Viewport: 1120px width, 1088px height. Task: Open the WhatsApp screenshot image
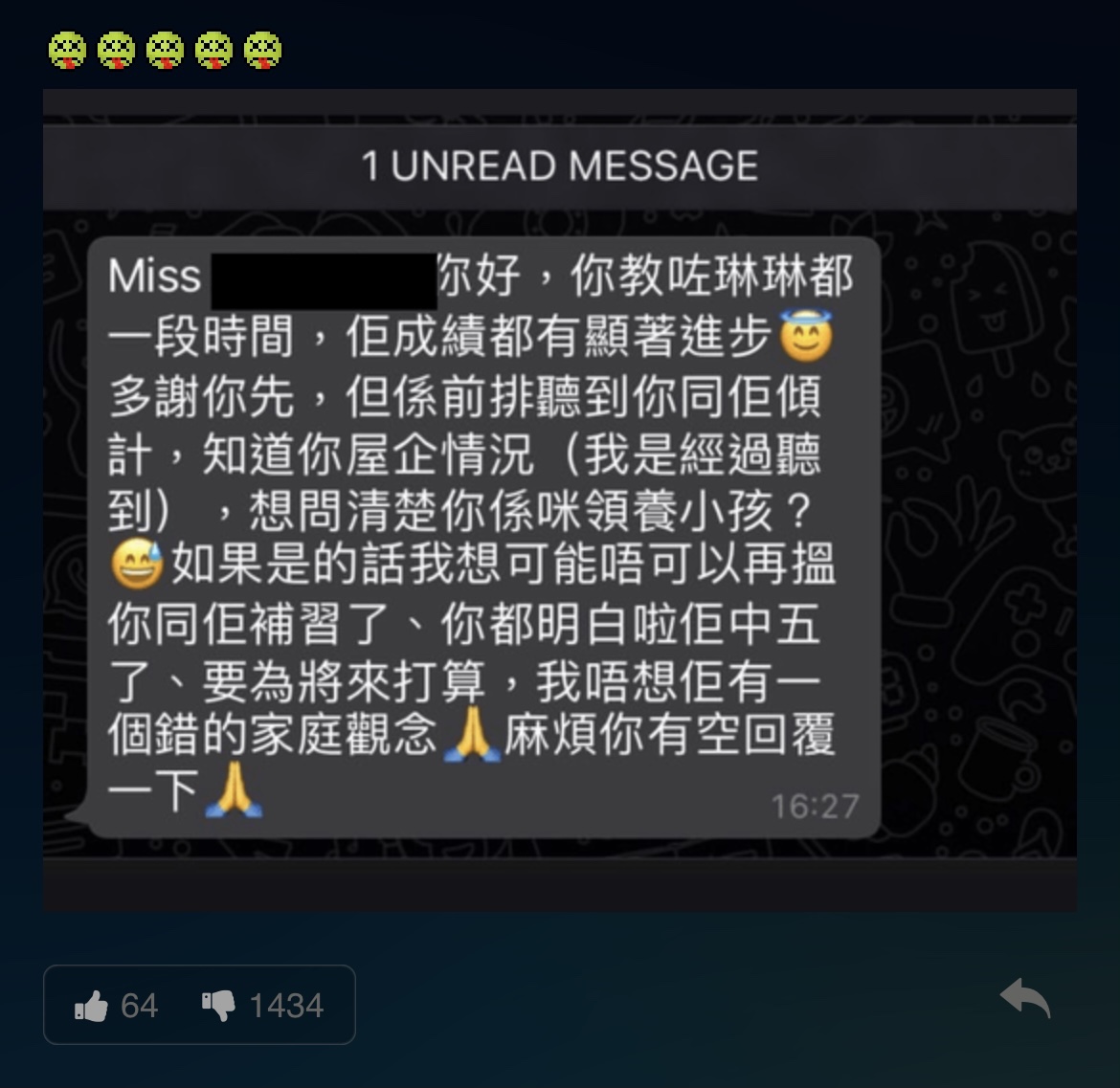click(559, 500)
